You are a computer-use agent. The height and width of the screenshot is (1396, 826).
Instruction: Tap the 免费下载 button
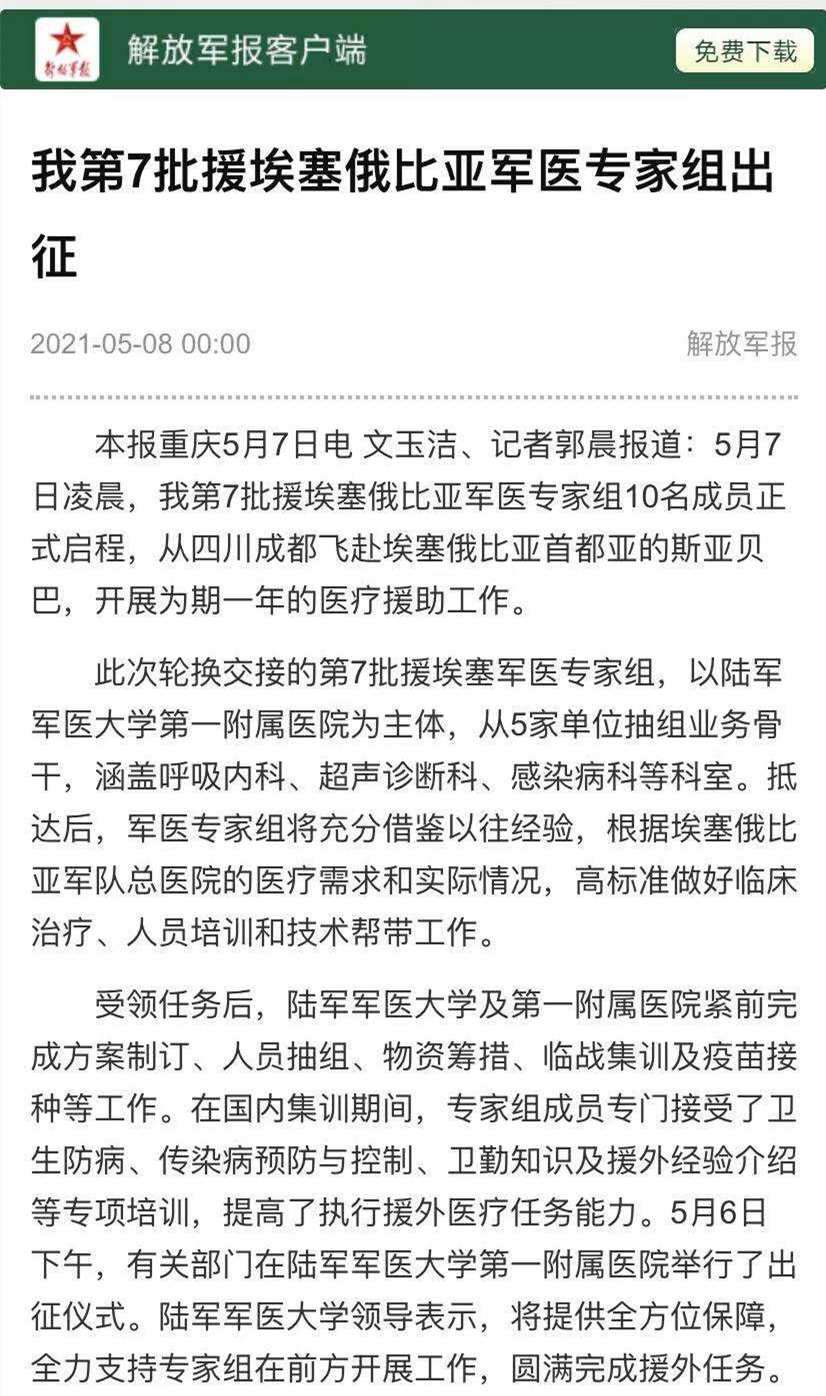click(x=746, y=50)
